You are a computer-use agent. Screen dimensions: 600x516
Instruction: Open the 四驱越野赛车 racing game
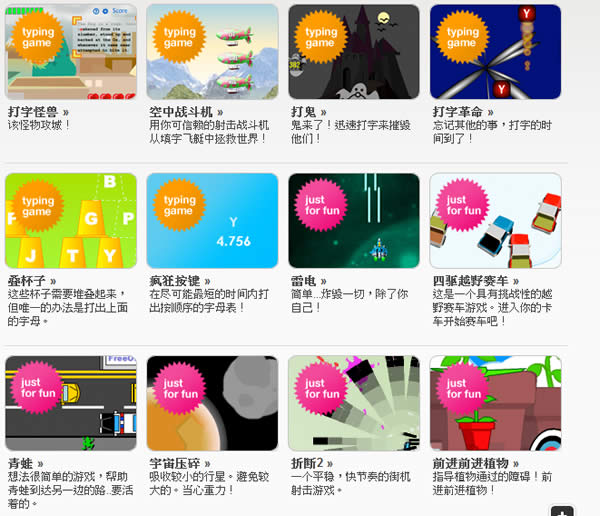pyautogui.click(x=495, y=221)
